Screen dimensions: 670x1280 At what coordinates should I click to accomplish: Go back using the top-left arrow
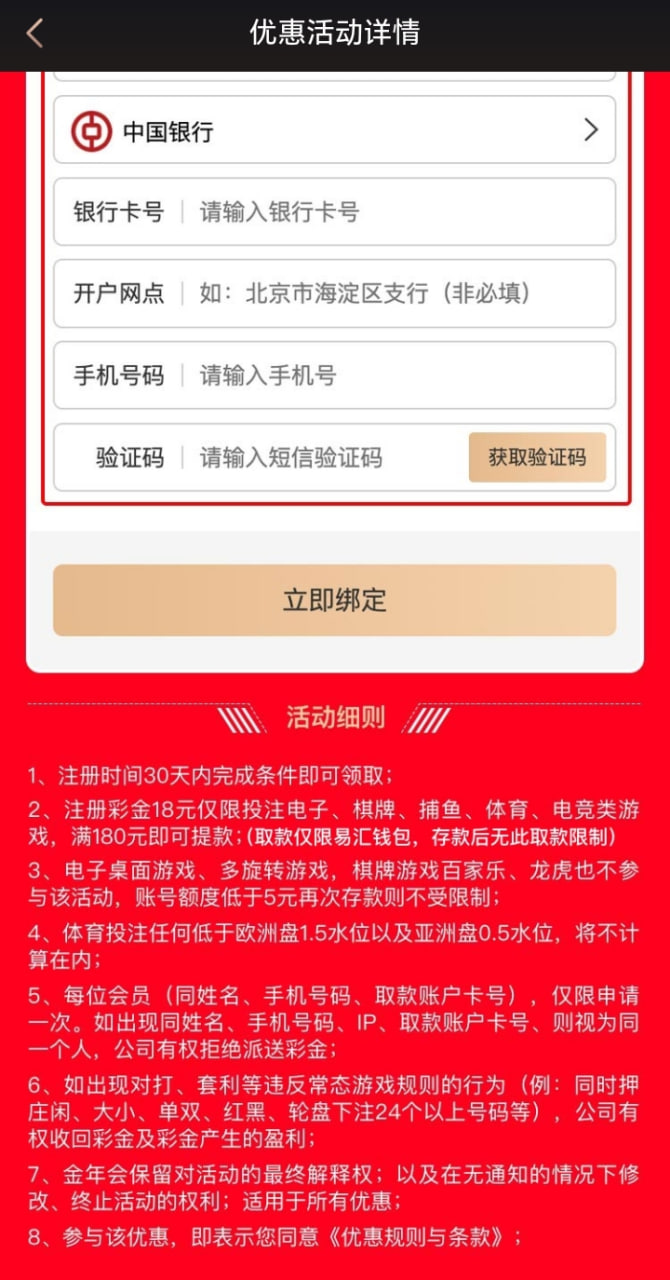click(x=34, y=34)
